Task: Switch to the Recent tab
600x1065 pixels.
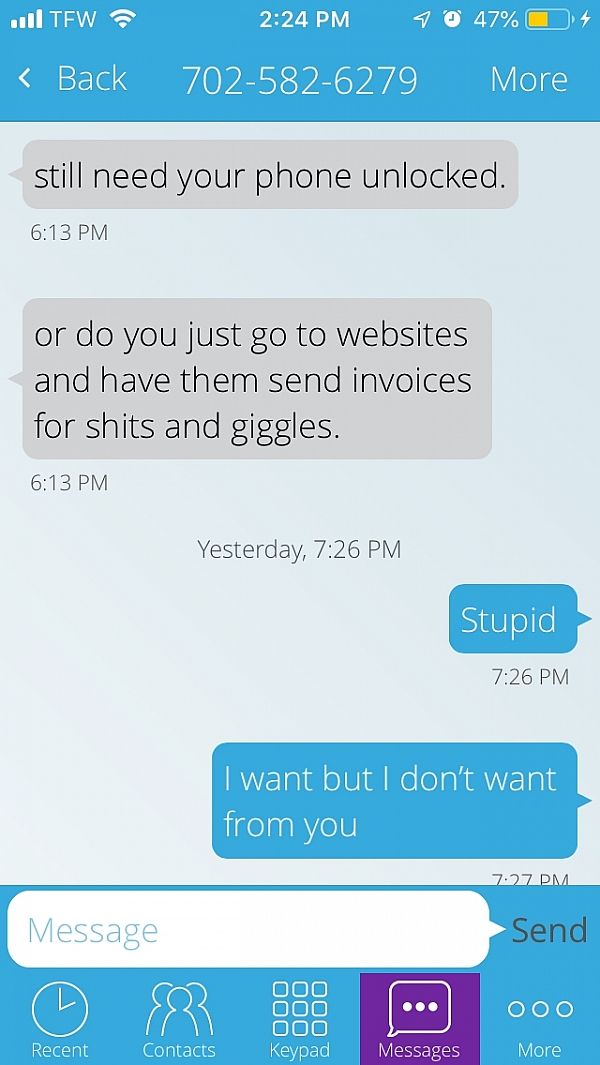Action: (x=59, y=1018)
